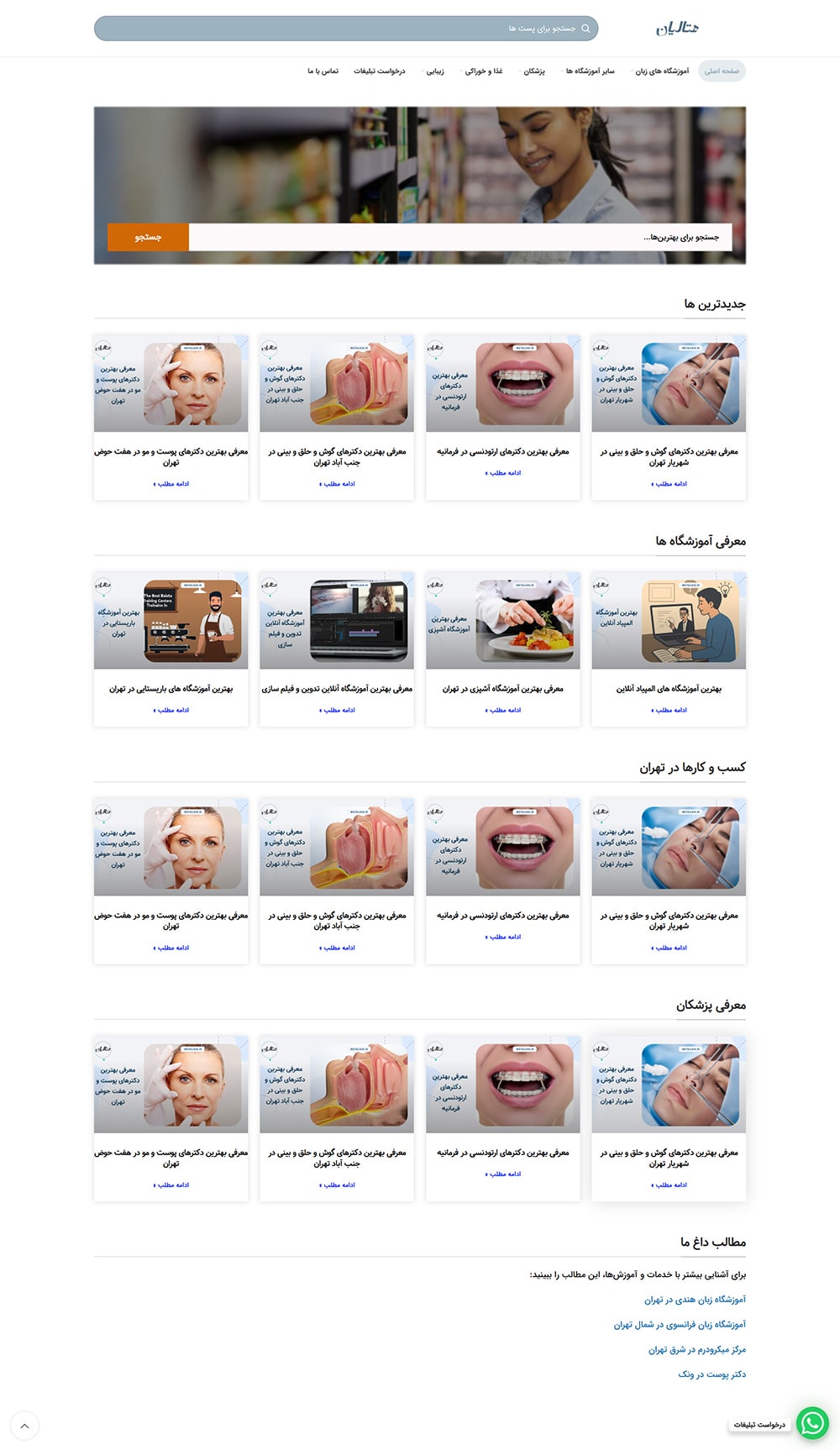Open the پزشکان menu item
The height and width of the screenshot is (1450, 840).
tap(534, 71)
